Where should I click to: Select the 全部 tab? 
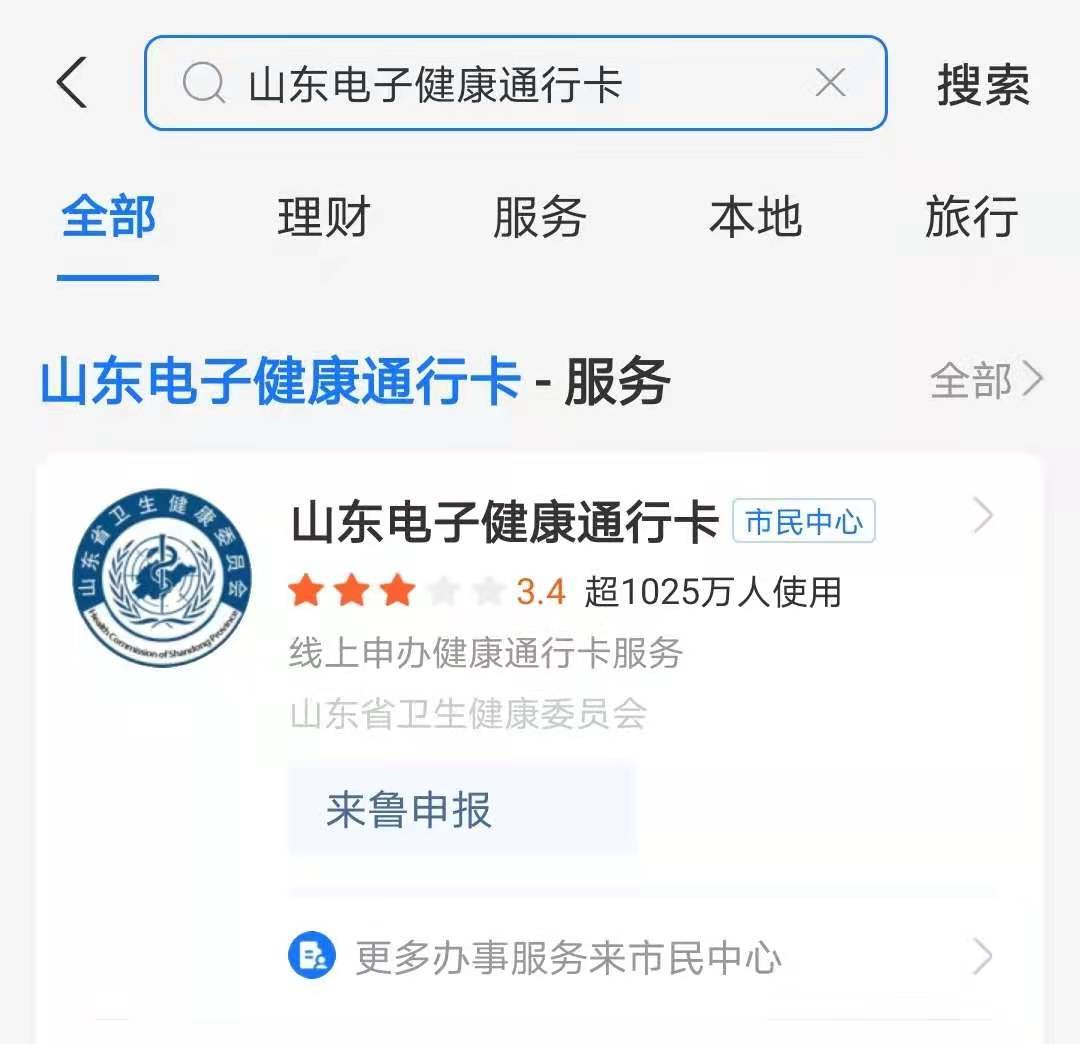[108, 217]
